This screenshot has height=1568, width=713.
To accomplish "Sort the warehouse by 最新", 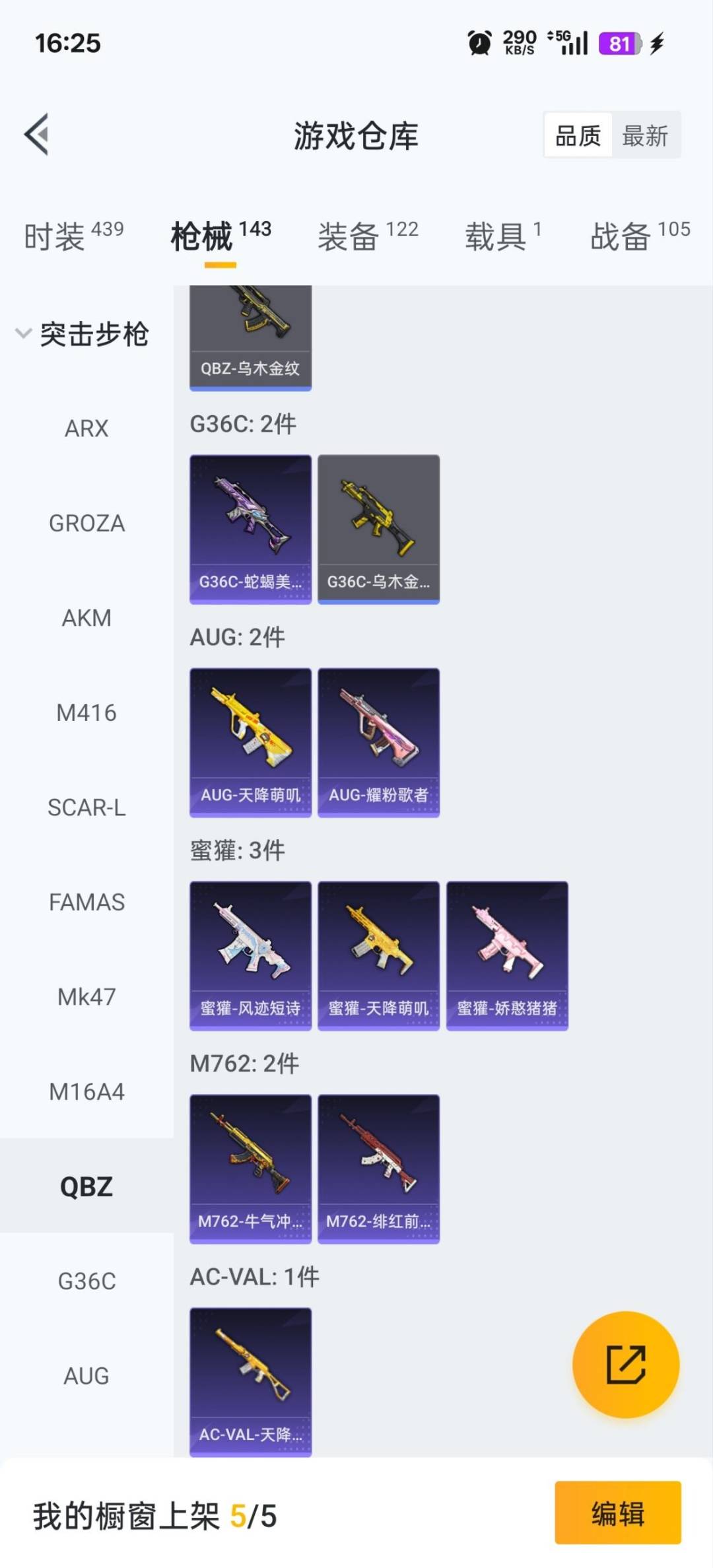I will click(x=645, y=136).
